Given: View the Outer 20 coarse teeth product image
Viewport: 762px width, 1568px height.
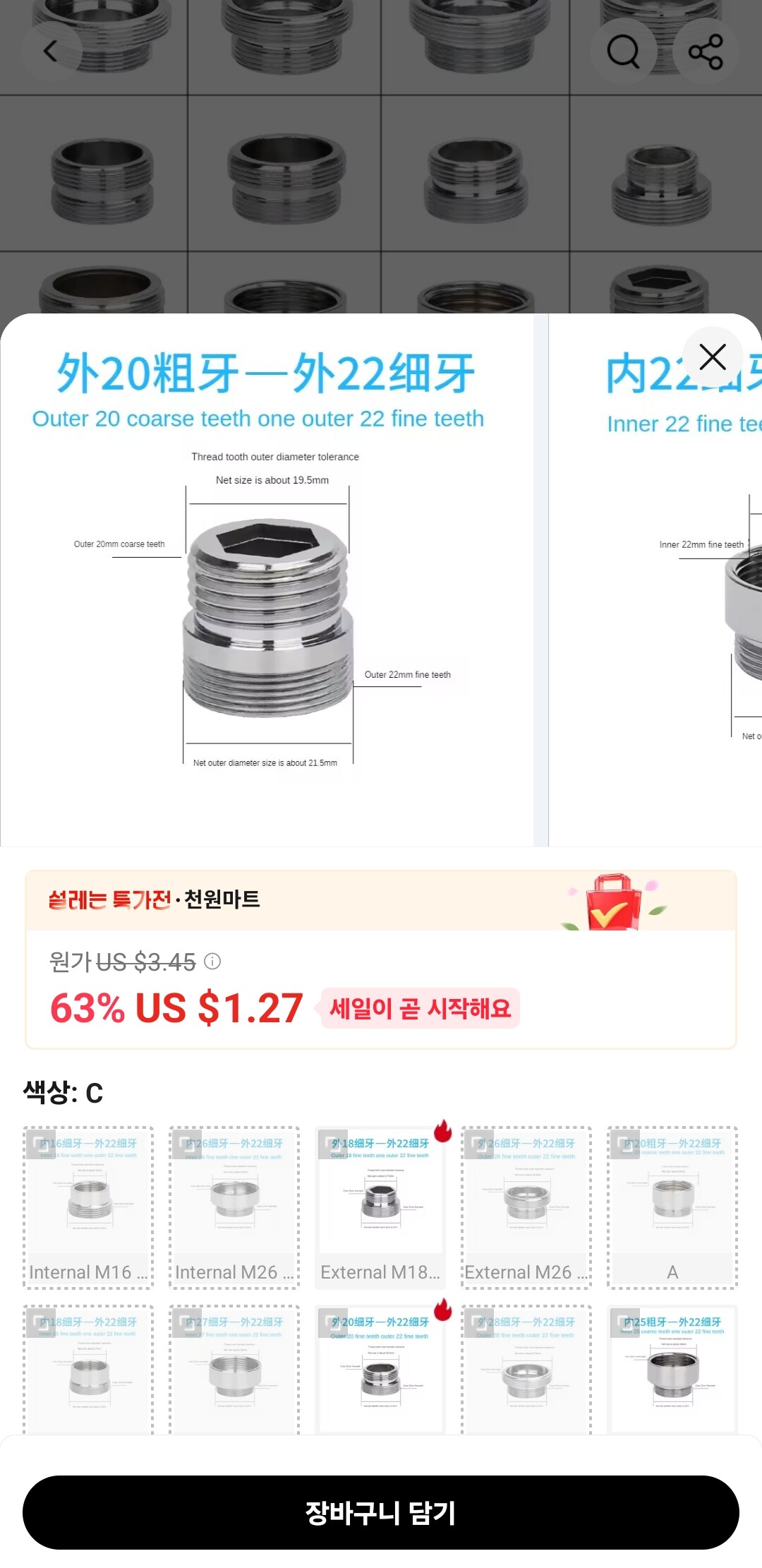Looking at the screenshot, I should tap(267, 579).
